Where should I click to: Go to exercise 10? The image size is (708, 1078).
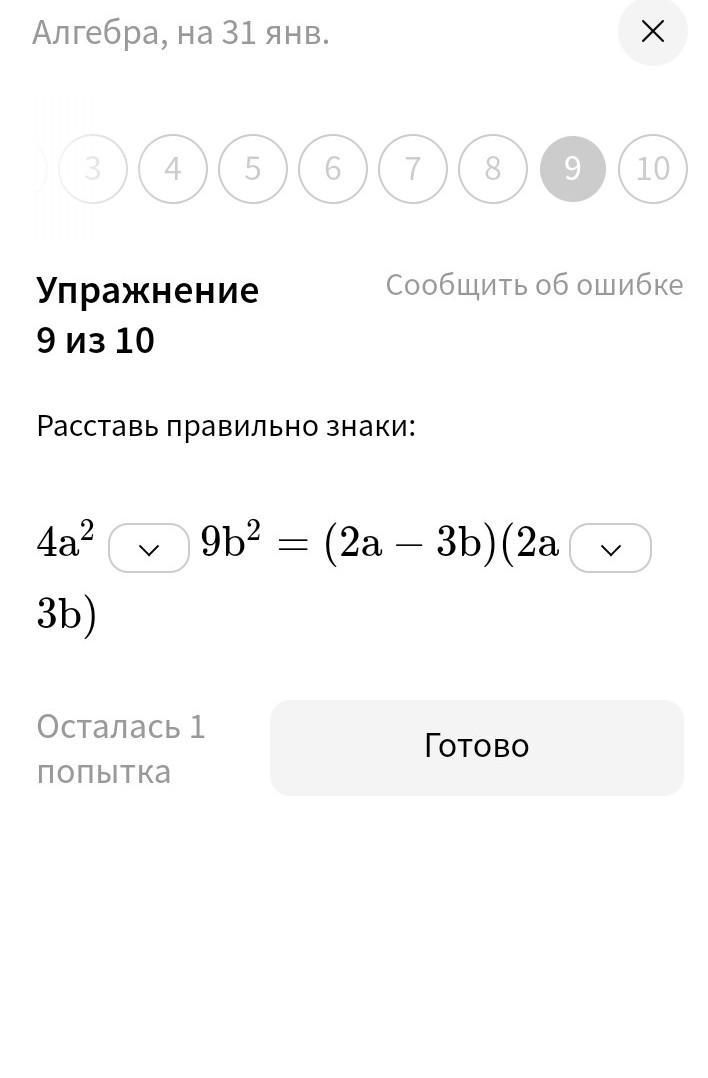653,169
